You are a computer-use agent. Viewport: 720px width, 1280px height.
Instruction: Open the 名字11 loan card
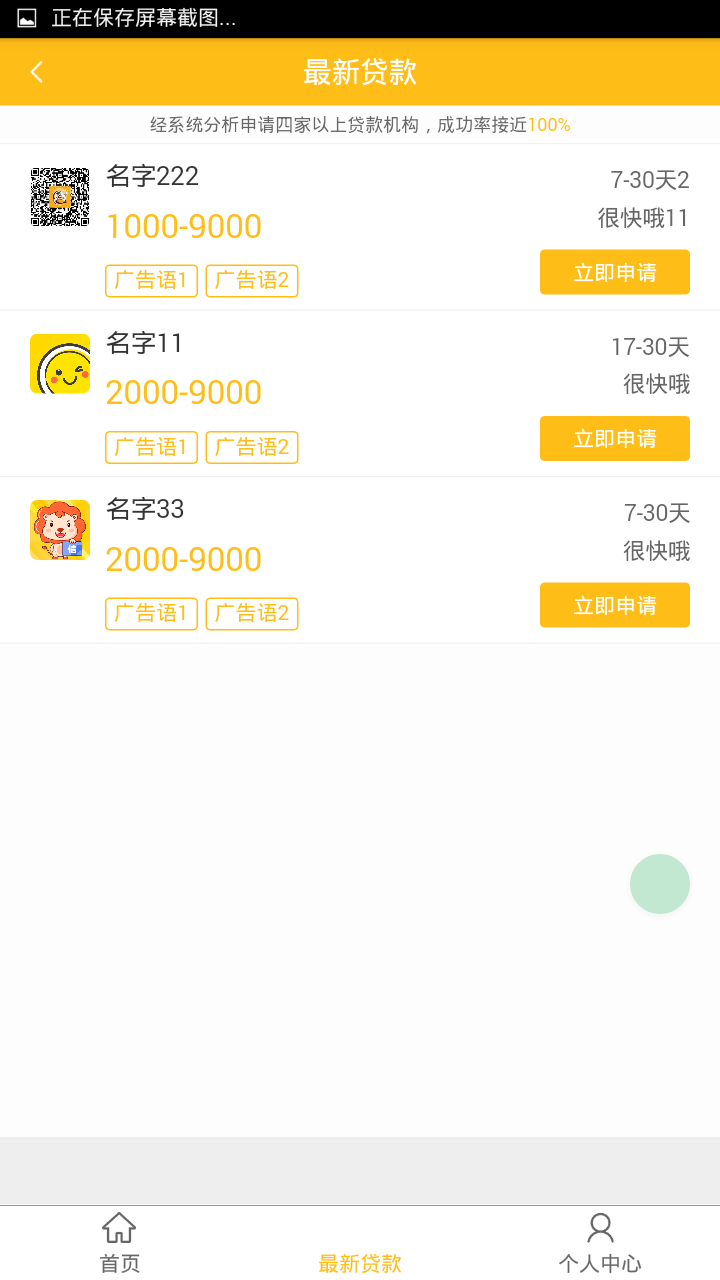pyautogui.click(x=360, y=394)
